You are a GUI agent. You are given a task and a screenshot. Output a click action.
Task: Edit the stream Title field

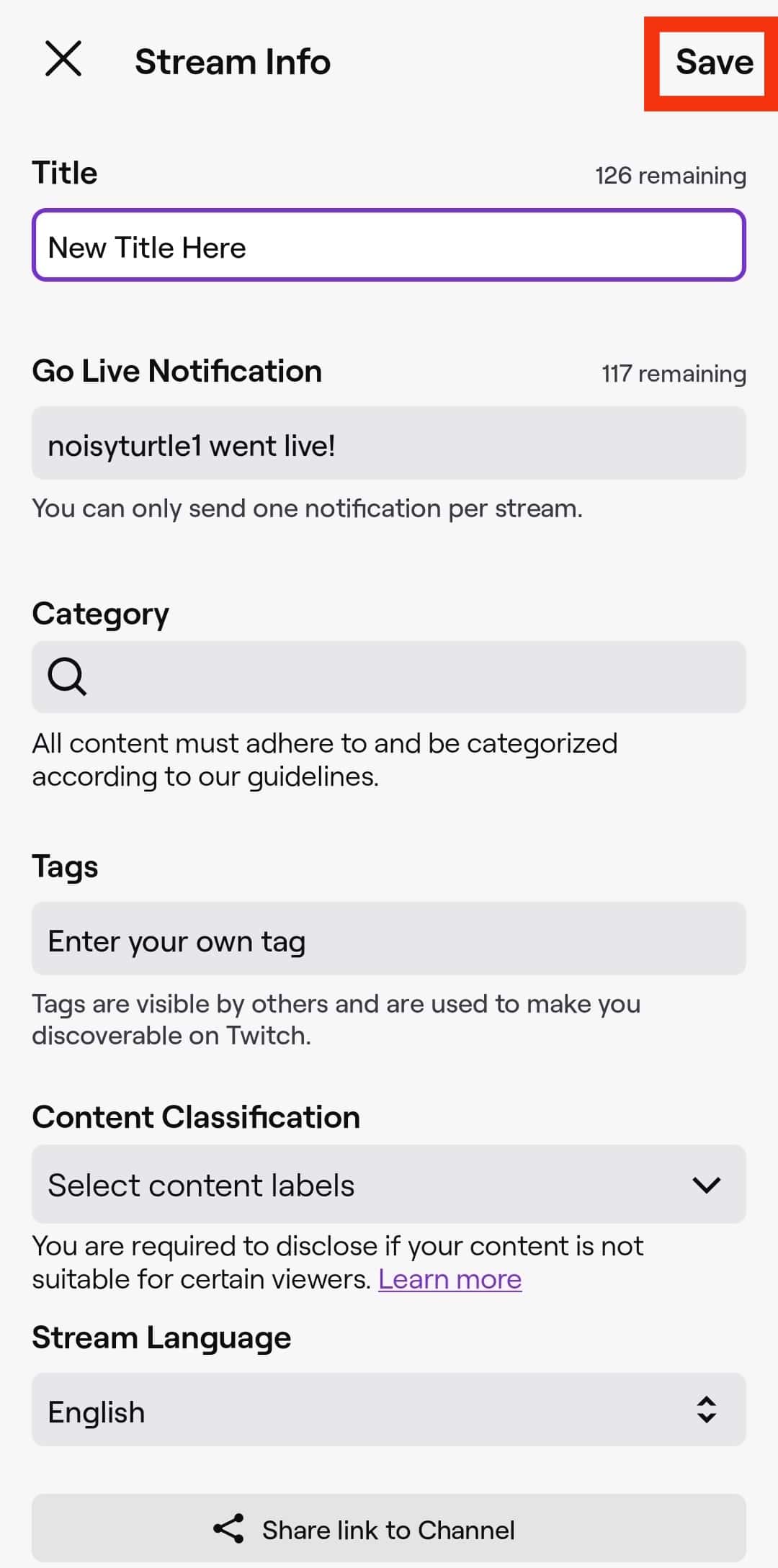pos(388,246)
